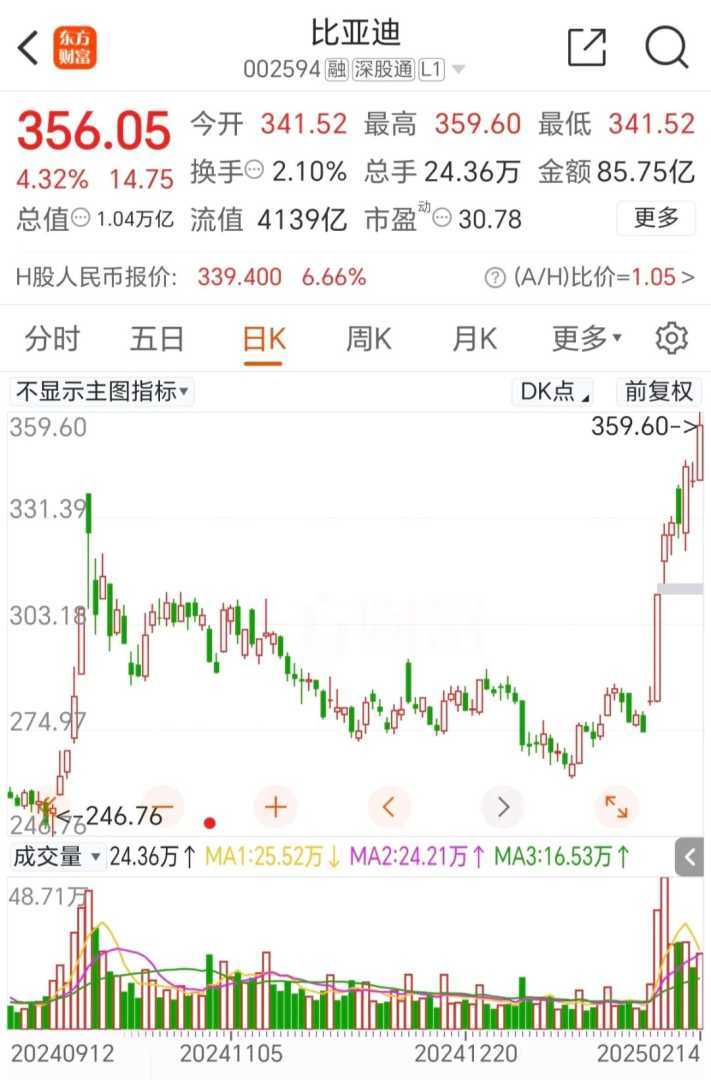Share the 比亚迪 stock page
Screen dimensions: 711x1080
[x=587, y=47]
